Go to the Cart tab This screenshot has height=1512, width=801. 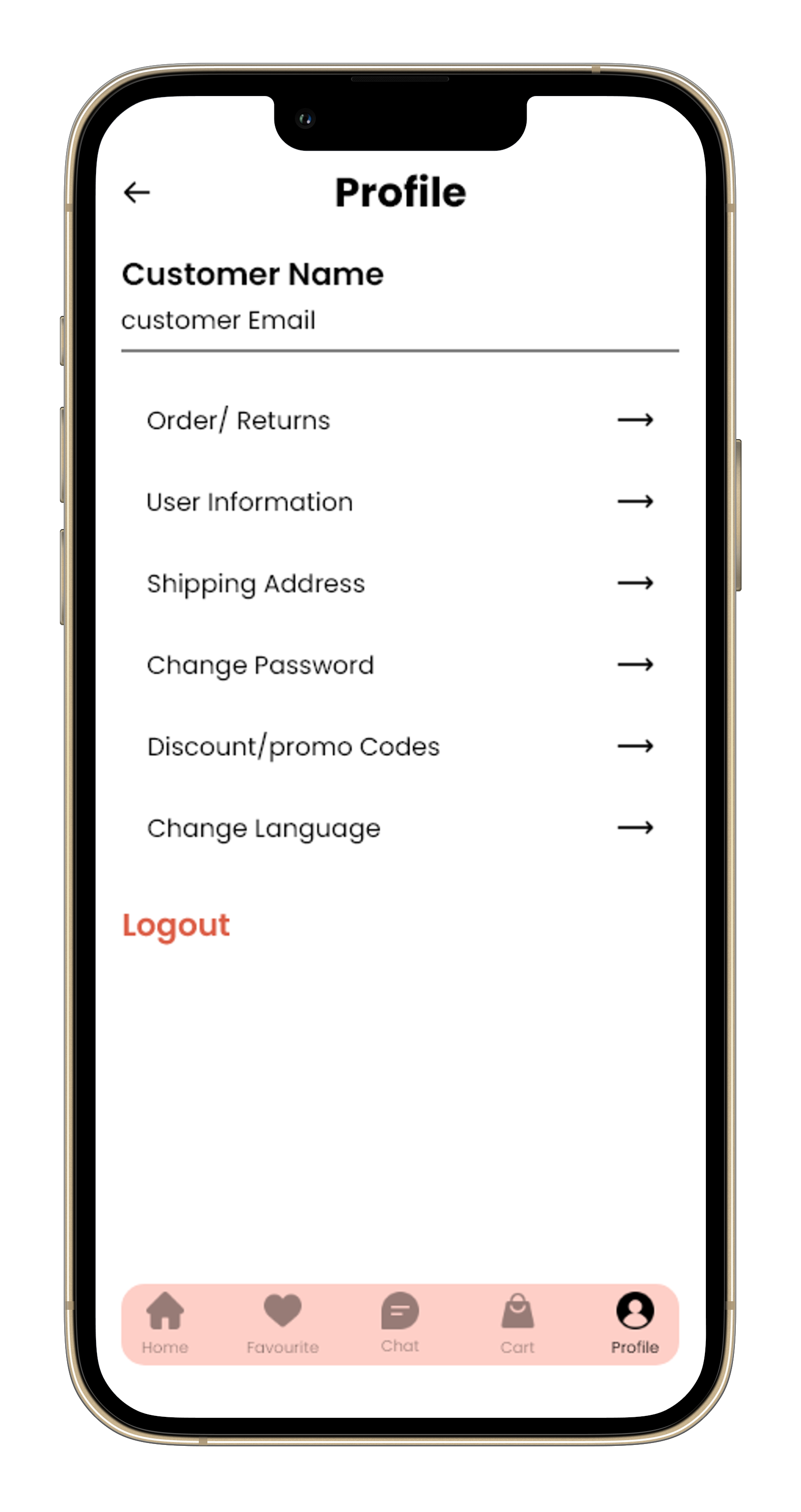[x=517, y=1324]
